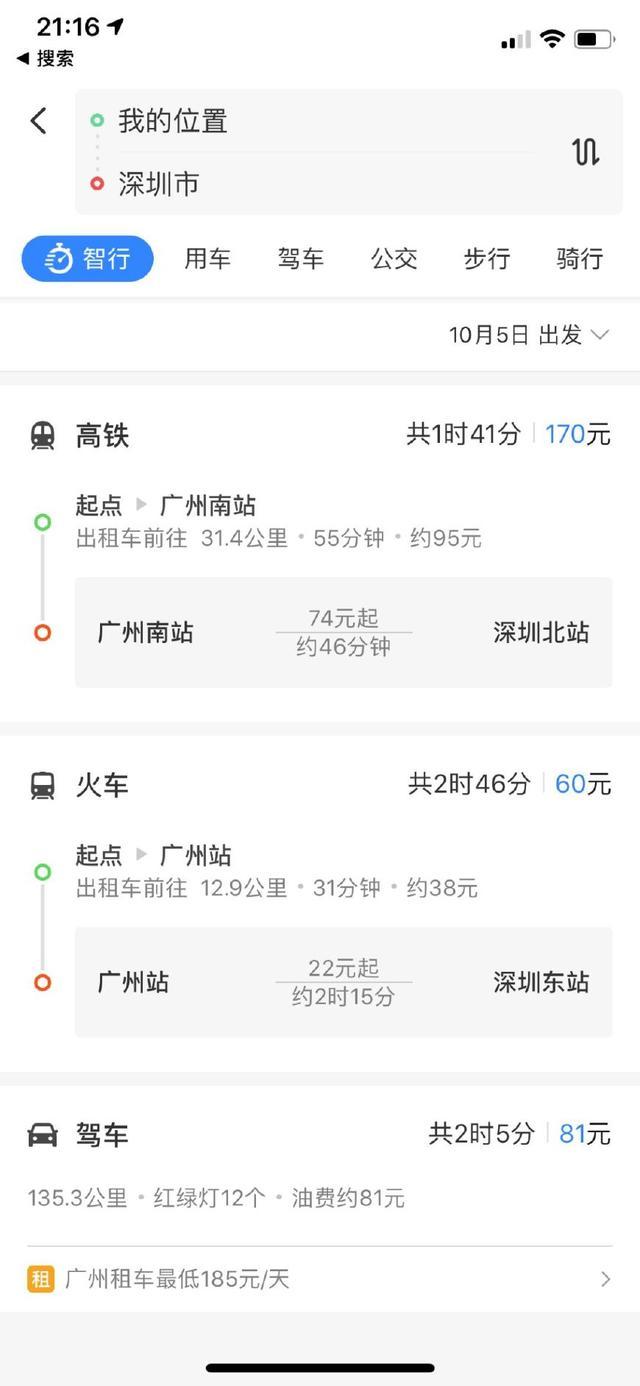This screenshot has height=1386, width=640.
Task: Open the 高铁 route option card
Action: (320, 553)
